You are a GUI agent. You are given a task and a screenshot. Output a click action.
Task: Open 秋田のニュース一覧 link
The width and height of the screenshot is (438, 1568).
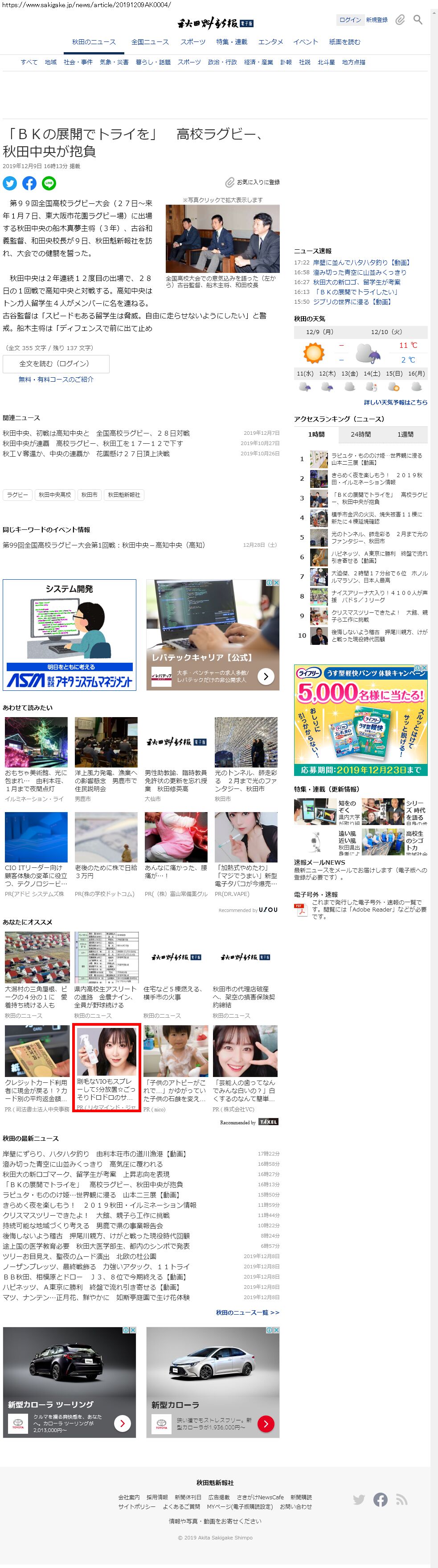pos(248,1312)
